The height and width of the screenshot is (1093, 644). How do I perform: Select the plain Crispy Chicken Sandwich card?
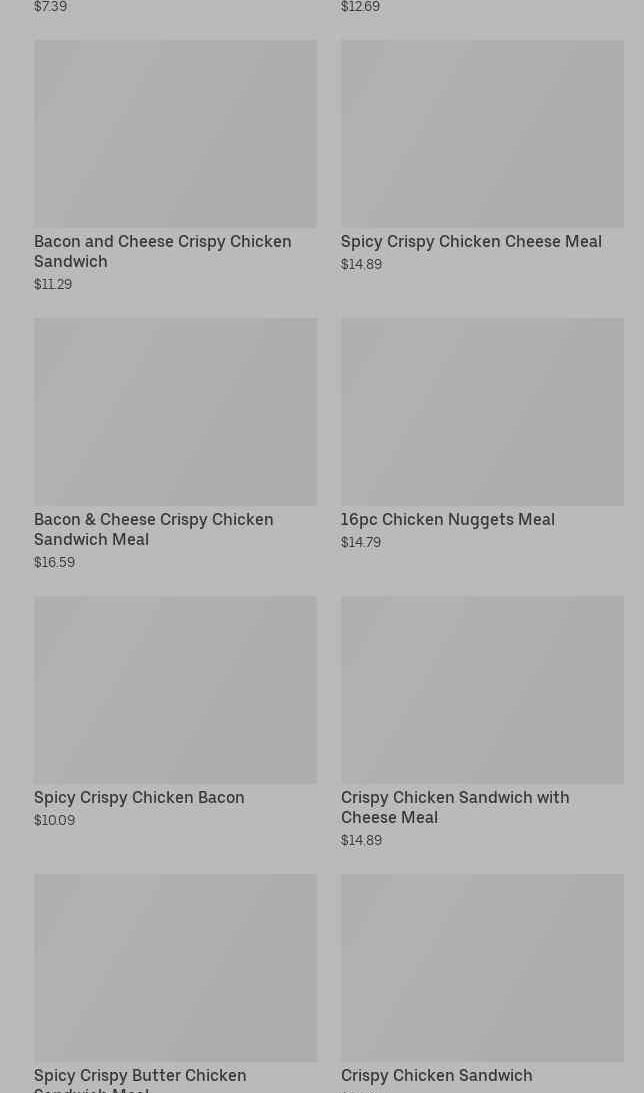point(482,983)
